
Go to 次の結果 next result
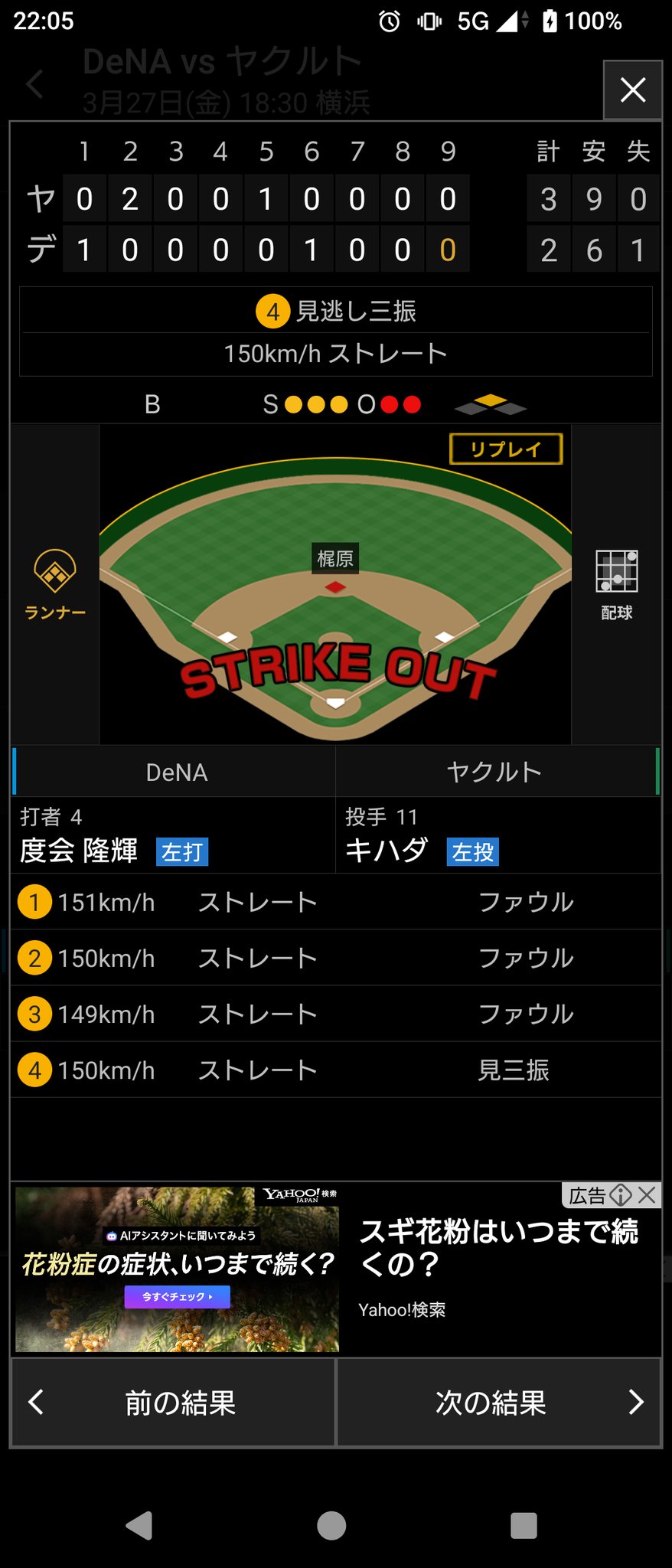coord(499,1403)
